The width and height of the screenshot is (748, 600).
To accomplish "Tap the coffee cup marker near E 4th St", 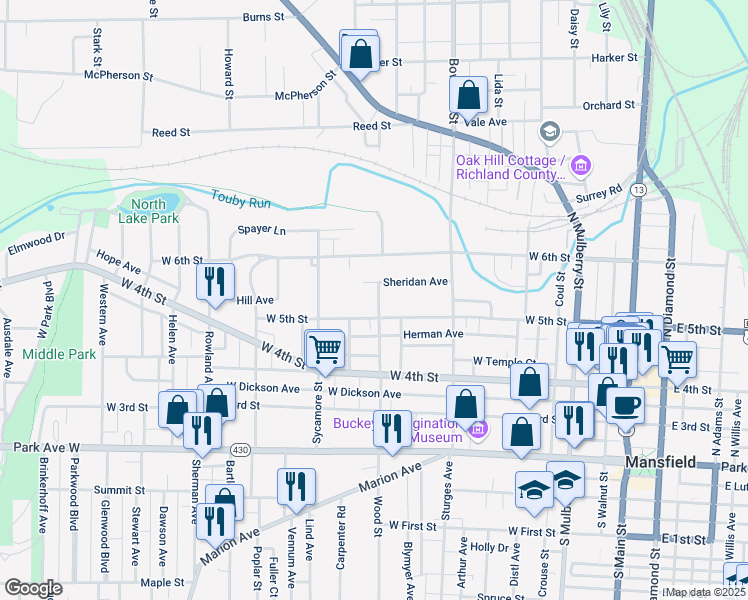I will [x=626, y=405].
